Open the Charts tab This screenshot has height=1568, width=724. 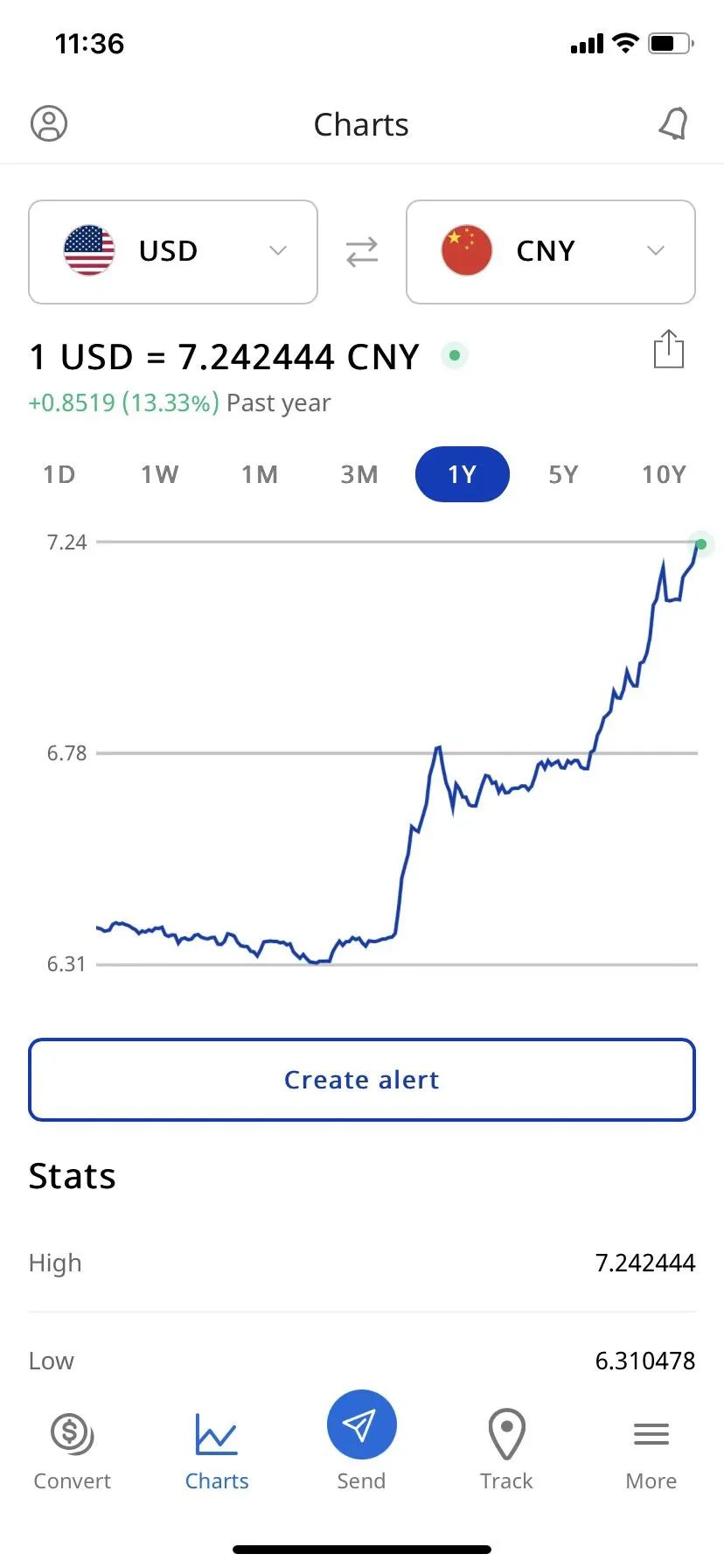tap(217, 1450)
